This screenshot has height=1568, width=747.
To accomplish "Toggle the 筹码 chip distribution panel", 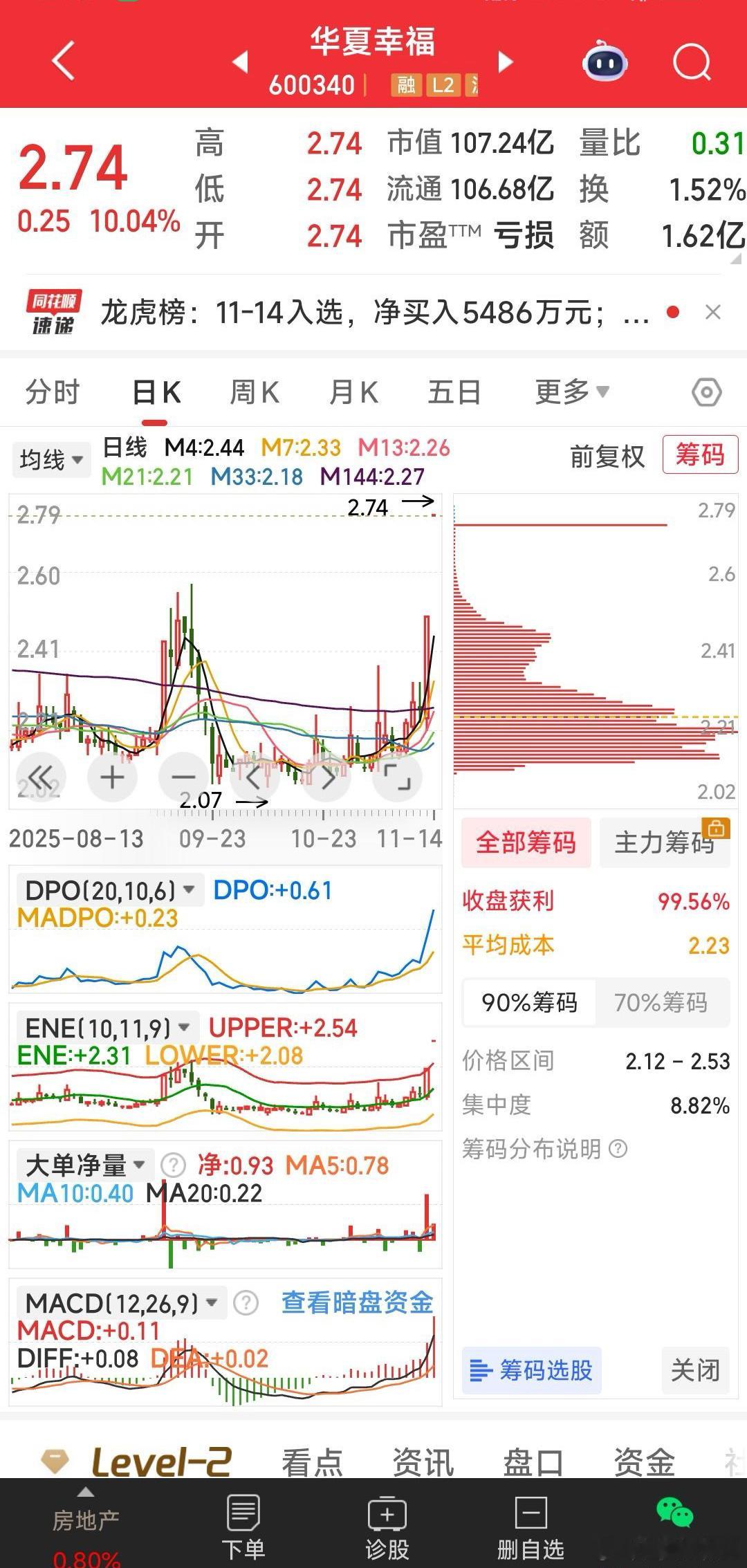I will 700,456.
